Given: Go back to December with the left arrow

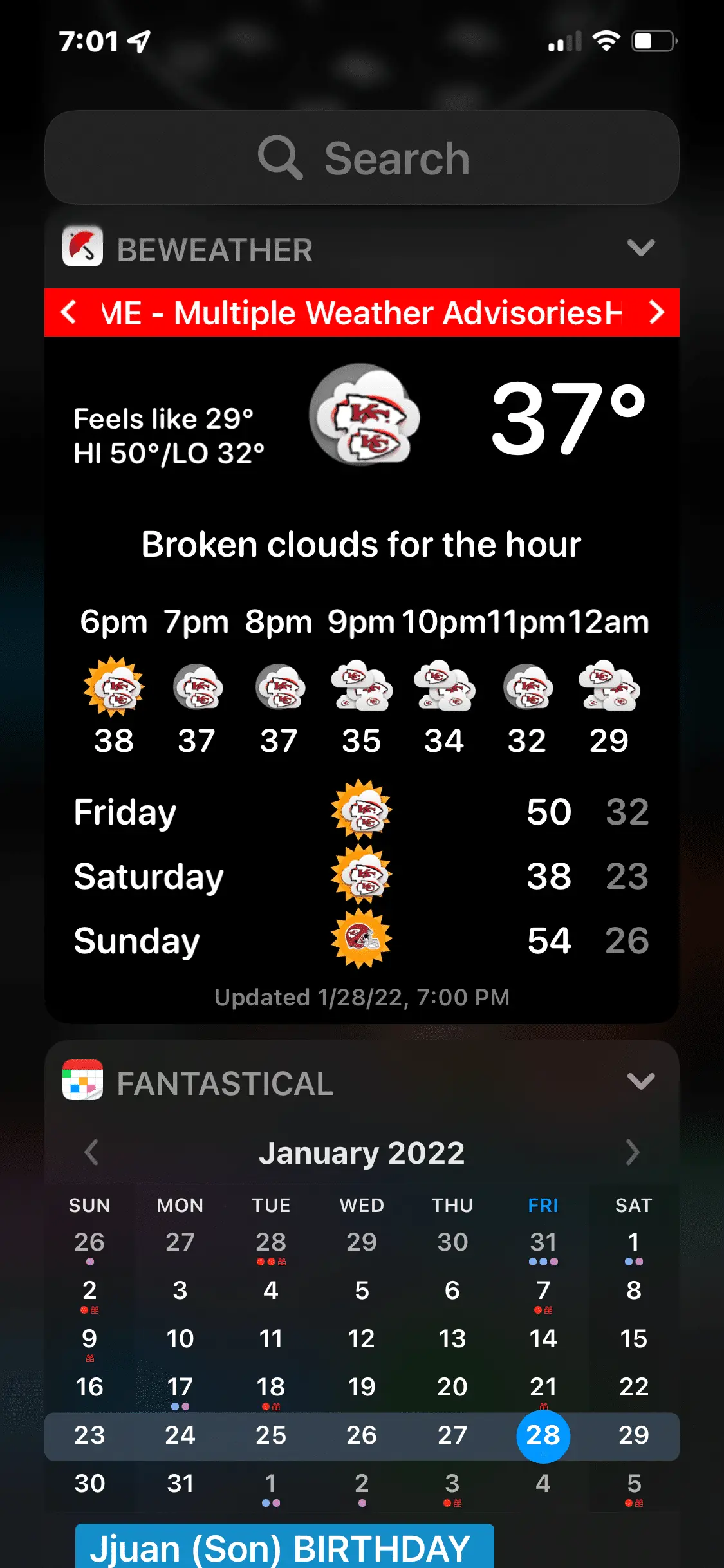Looking at the screenshot, I should [x=91, y=1152].
